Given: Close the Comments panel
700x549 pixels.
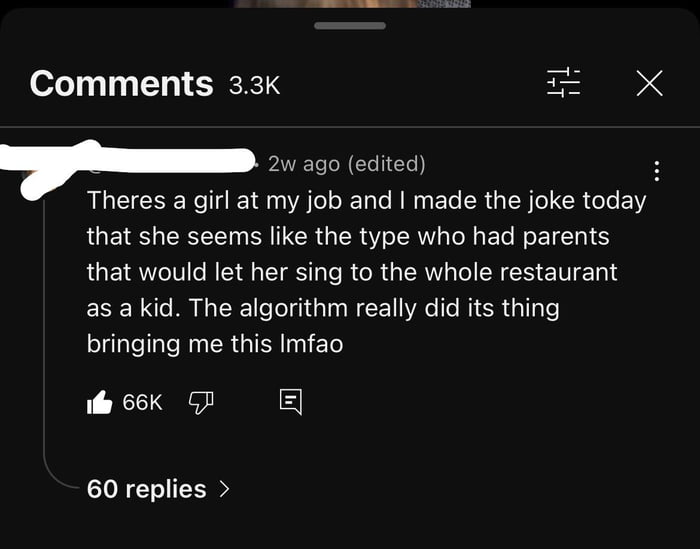Looking at the screenshot, I should point(649,84).
